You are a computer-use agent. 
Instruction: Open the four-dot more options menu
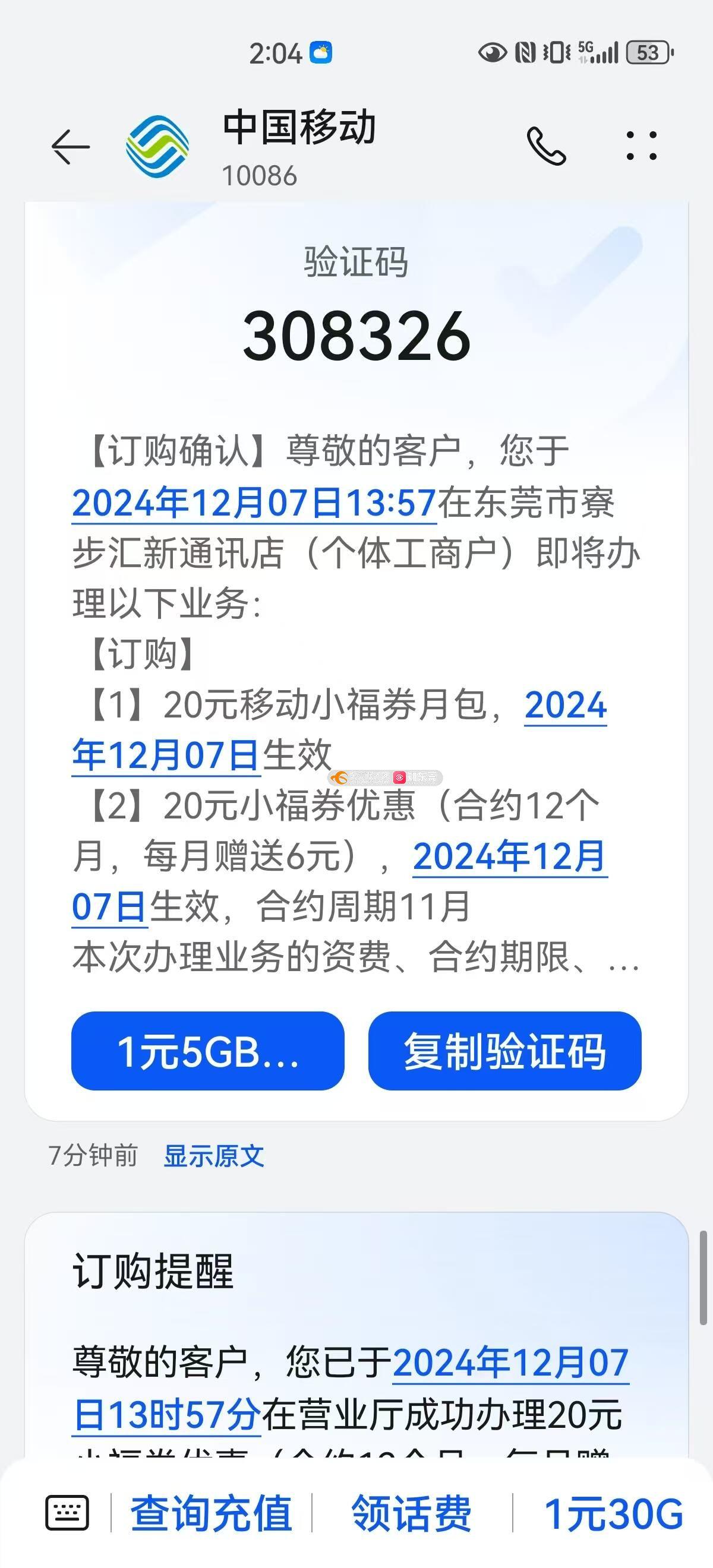(641, 146)
